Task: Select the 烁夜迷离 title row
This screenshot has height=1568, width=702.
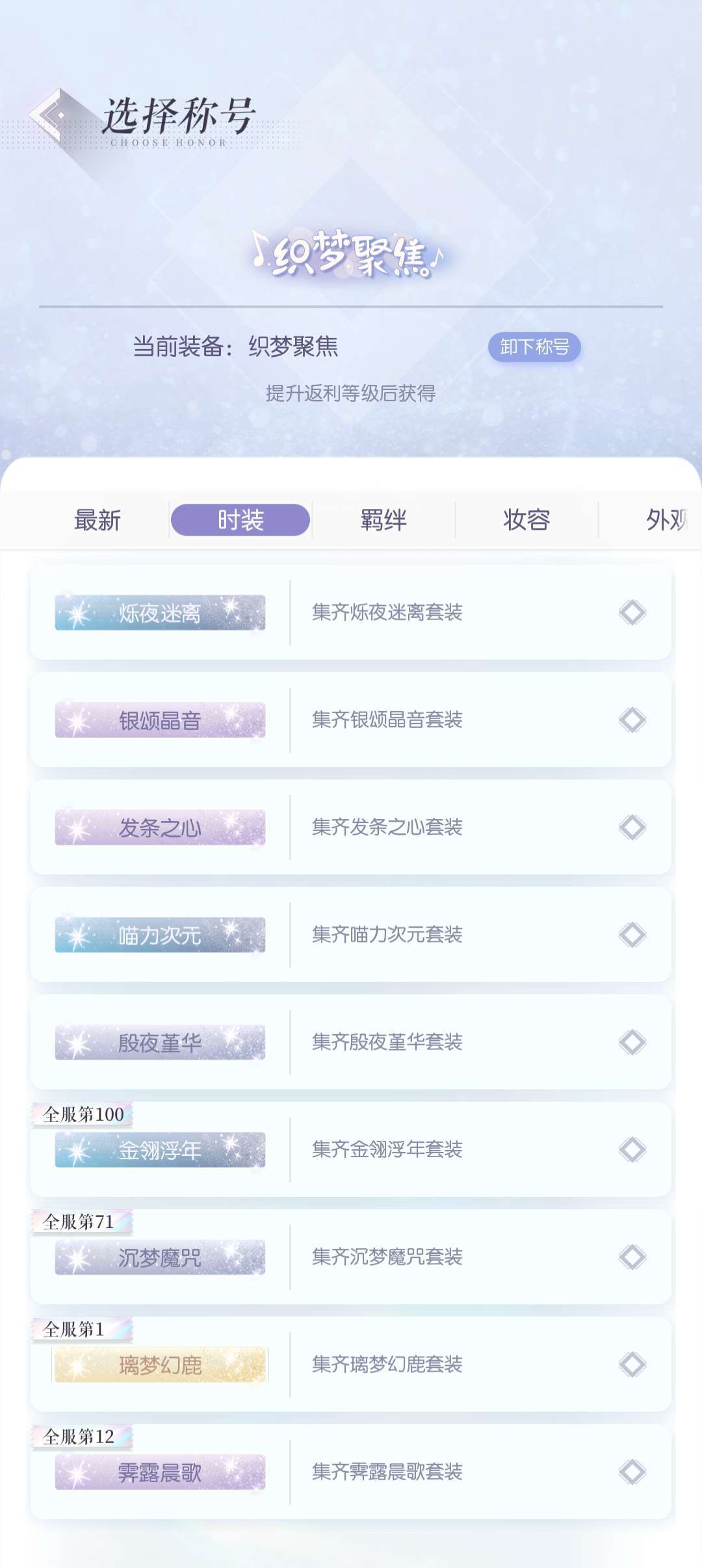Action: 351,612
